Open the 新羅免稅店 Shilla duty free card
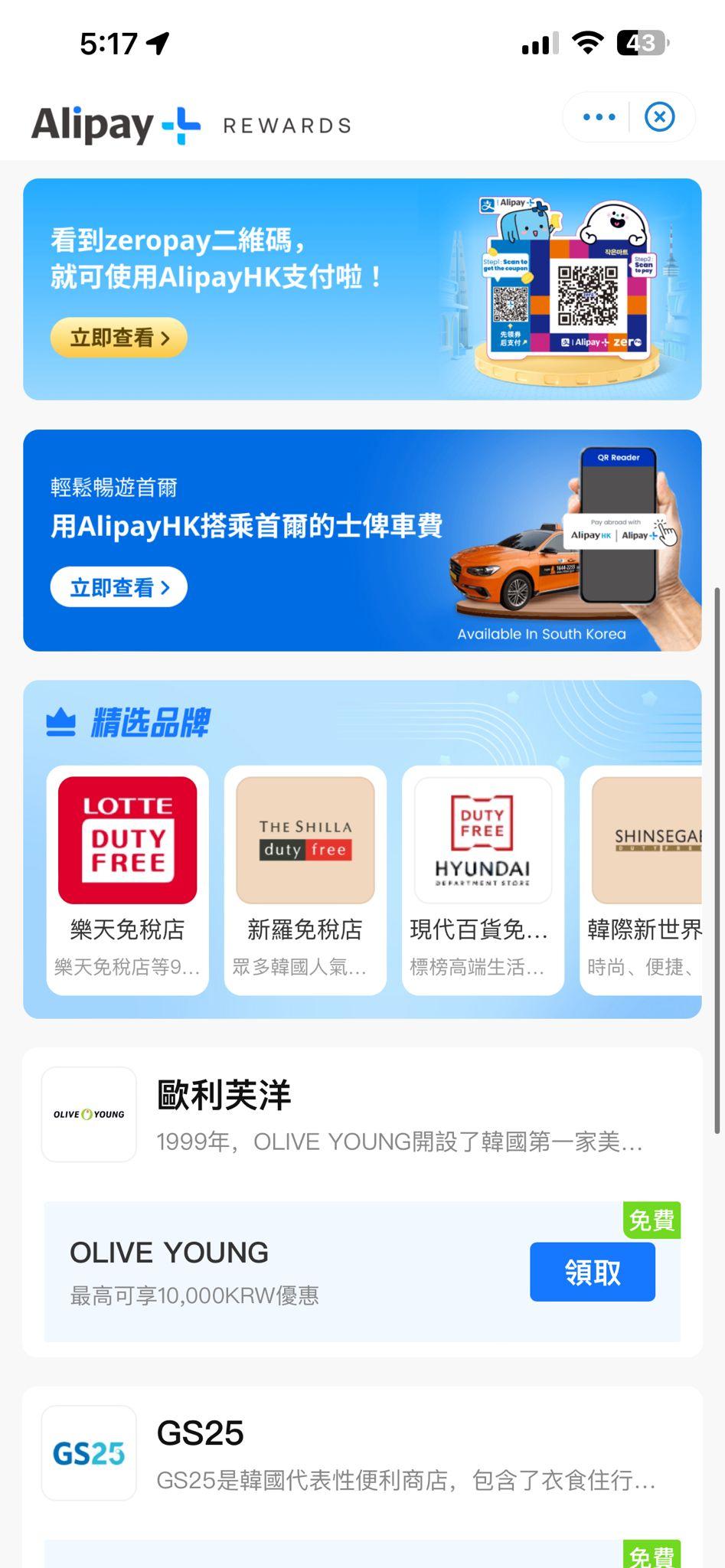 coord(305,879)
